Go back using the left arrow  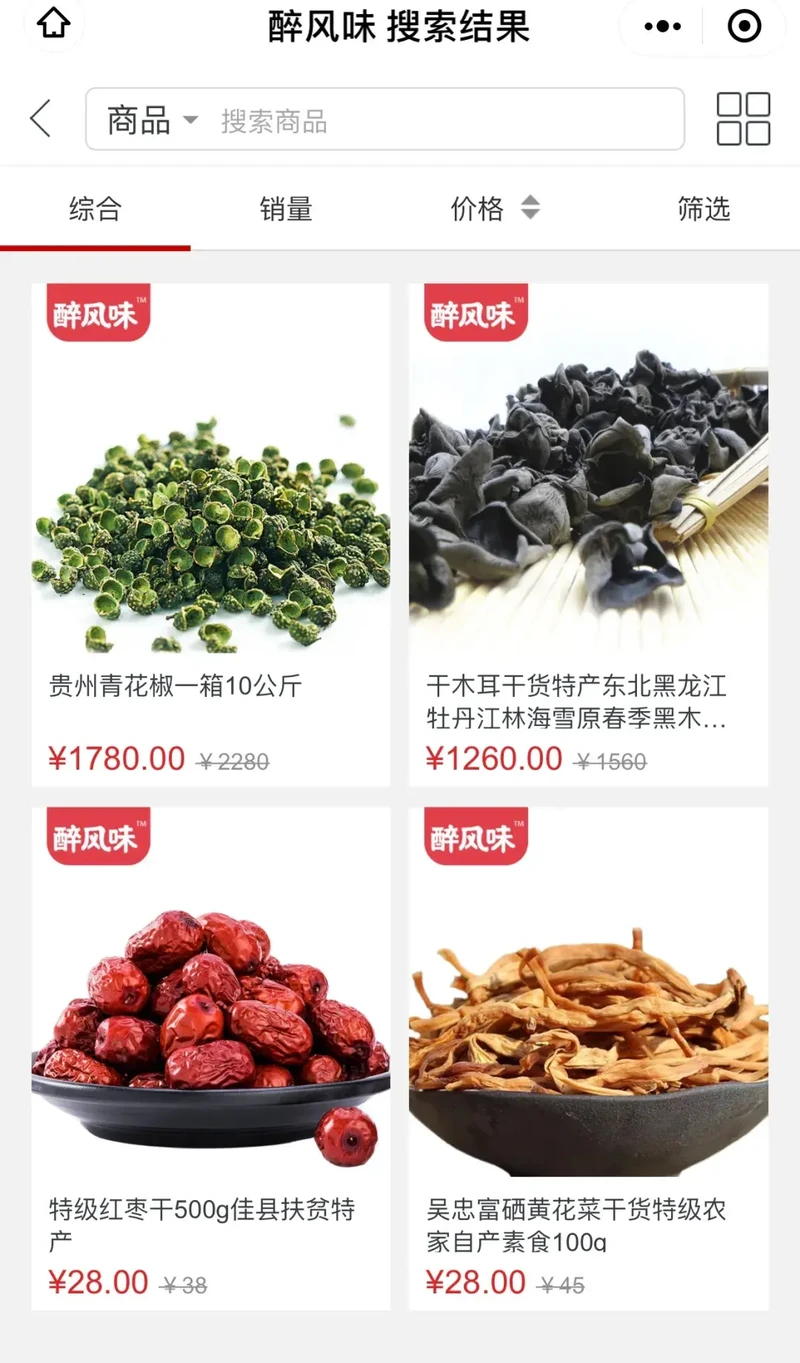[x=40, y=119]
